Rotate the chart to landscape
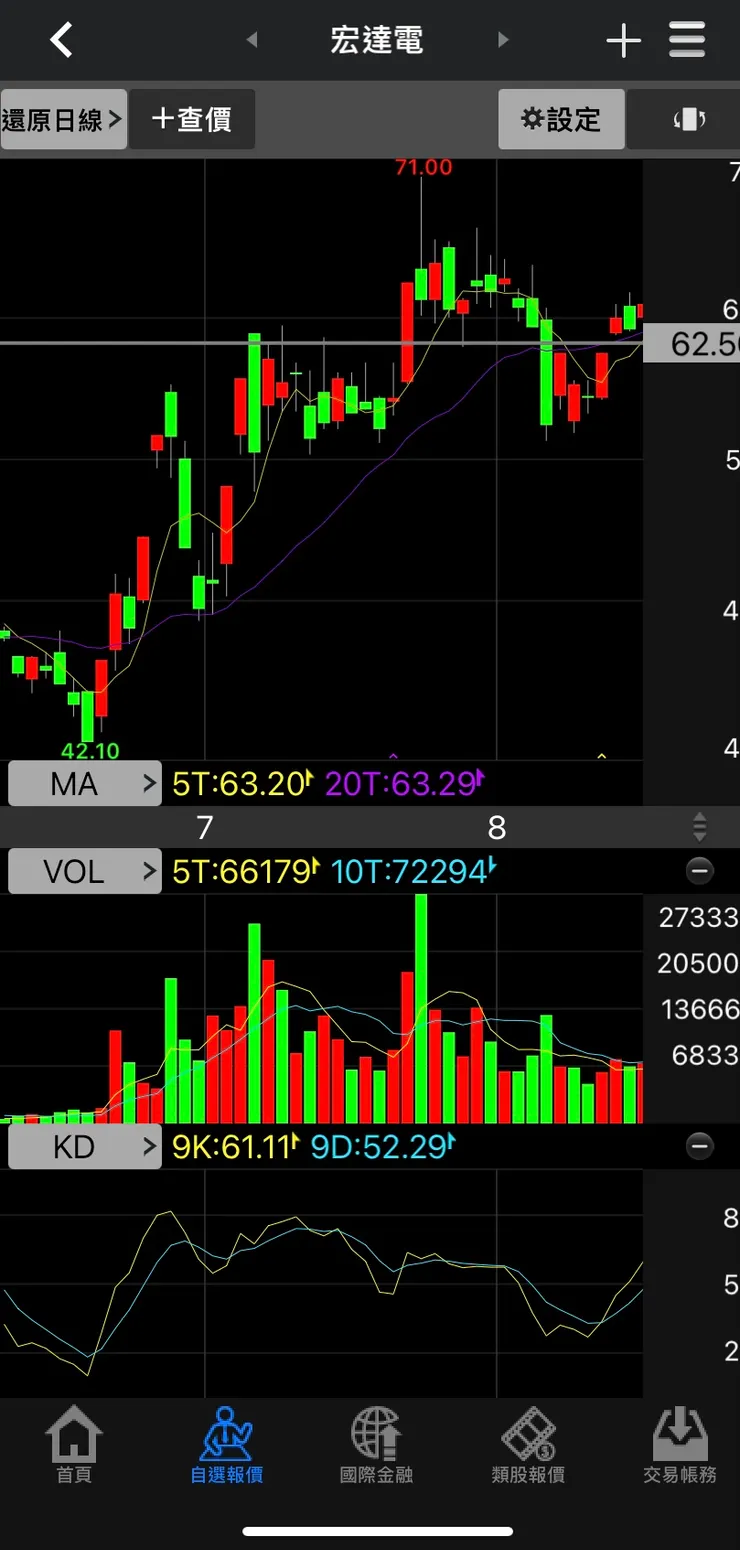740x1550 pixels. tap(689, 120)
